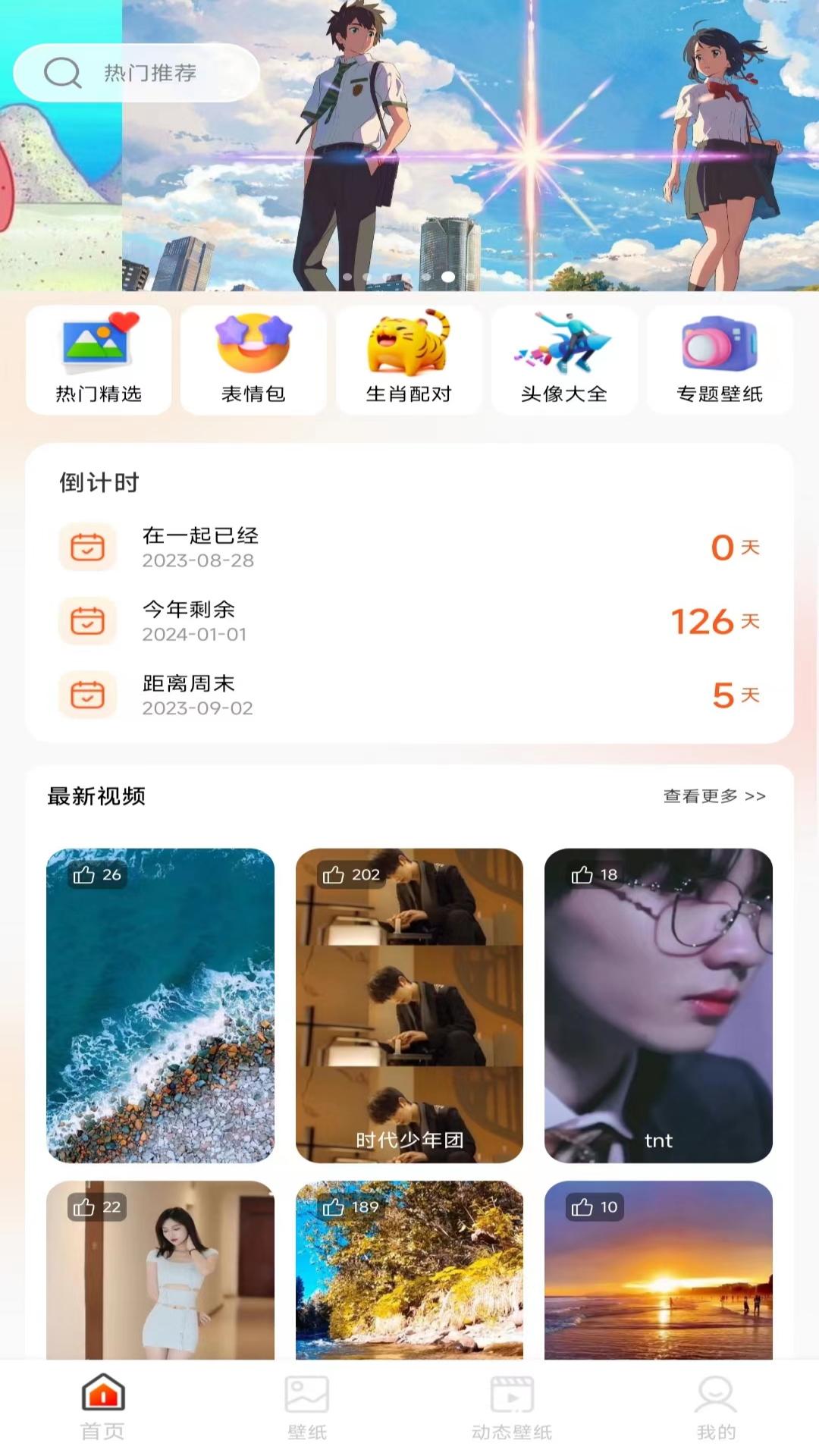Open the 专题壁纸 category
Viewport: 819px width, 1456px height.
[x=720, y=360]
